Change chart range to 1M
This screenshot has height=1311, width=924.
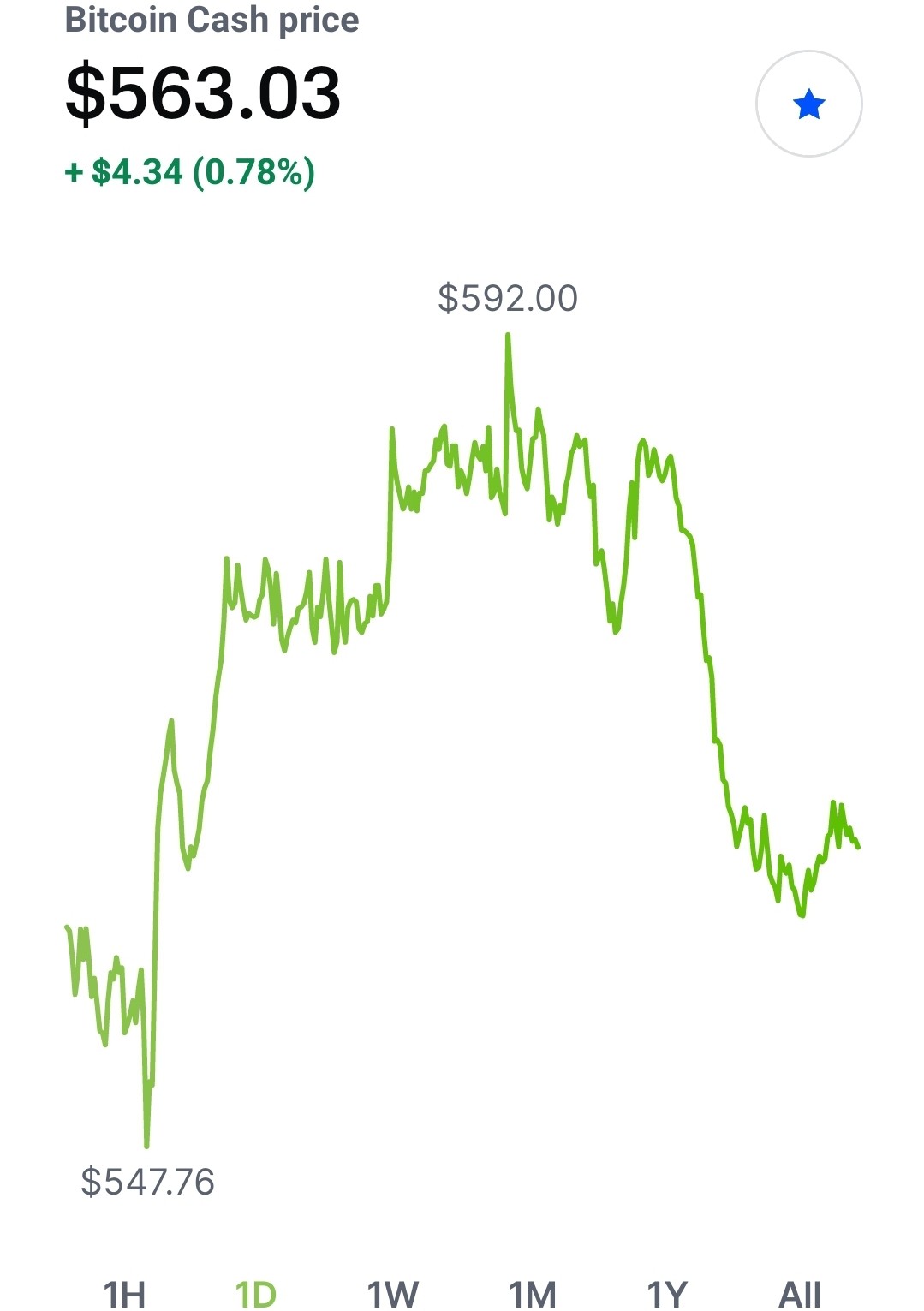[x=532, y=1294]
